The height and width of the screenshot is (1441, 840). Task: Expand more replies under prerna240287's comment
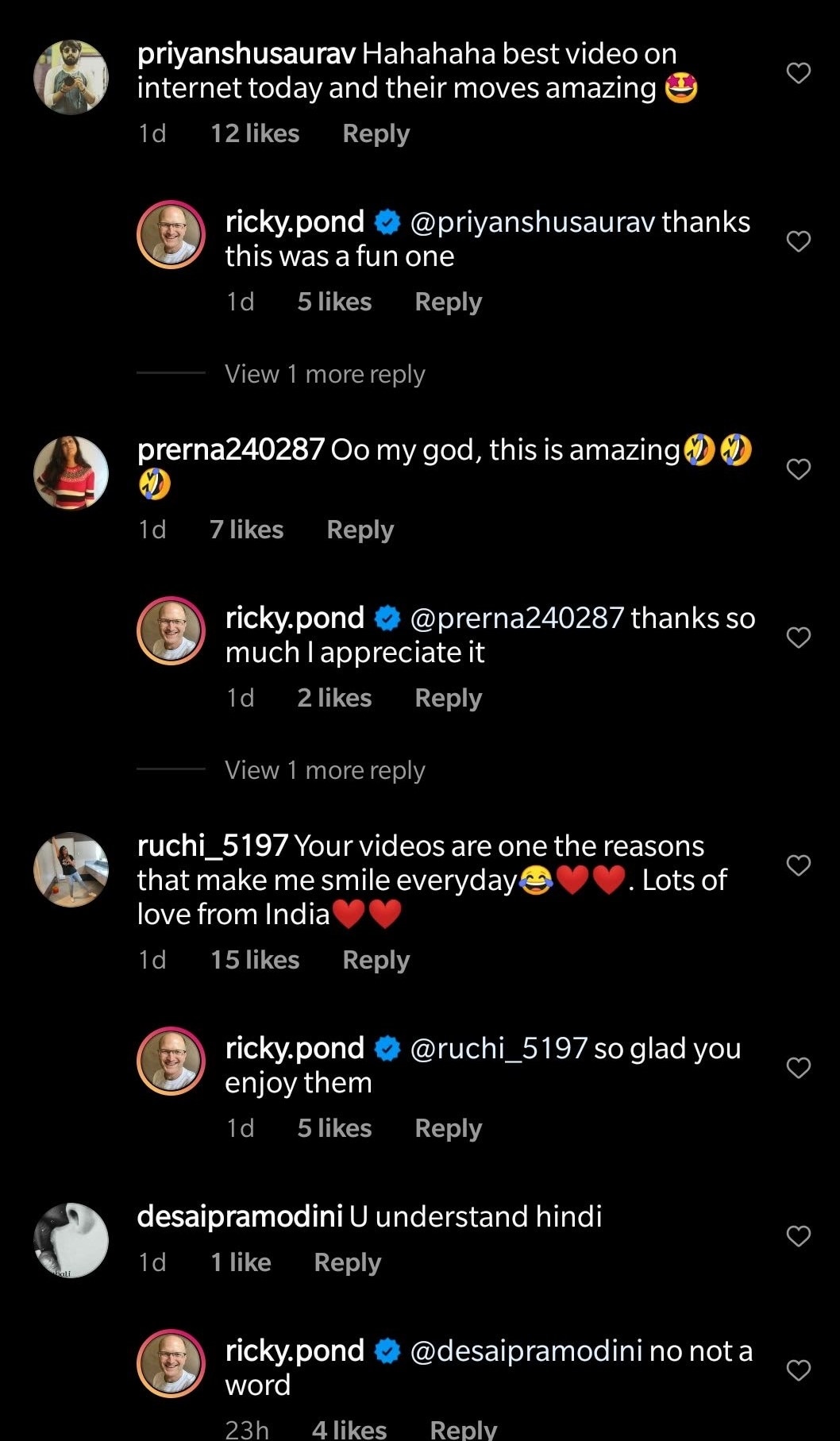325,769
